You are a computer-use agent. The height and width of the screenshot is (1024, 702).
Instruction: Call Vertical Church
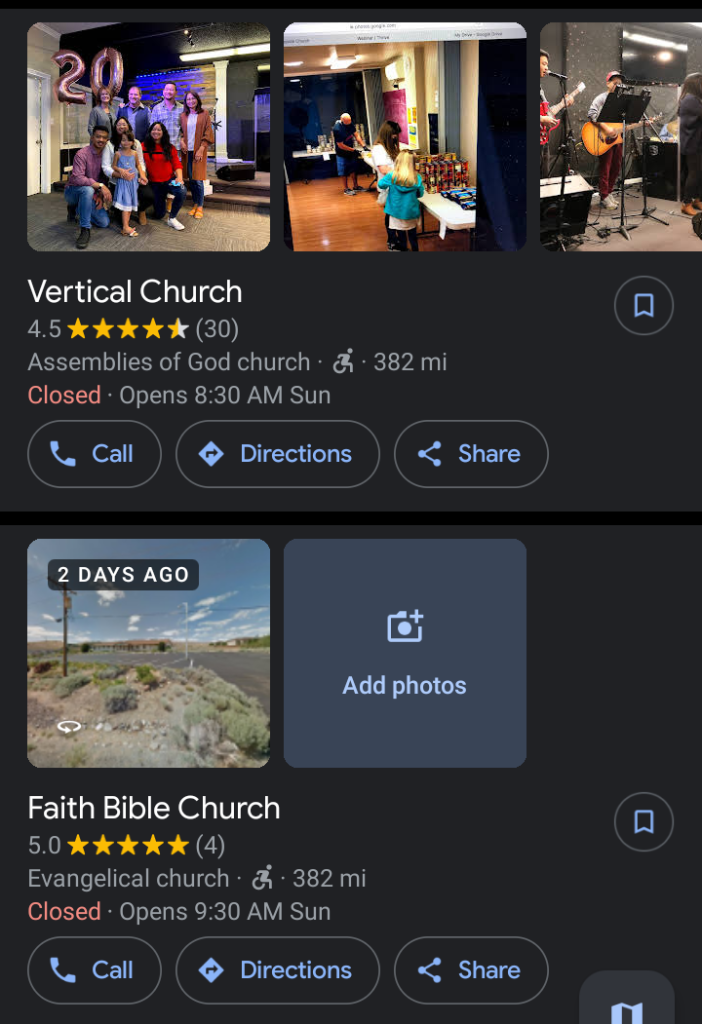tap(94, 454)
